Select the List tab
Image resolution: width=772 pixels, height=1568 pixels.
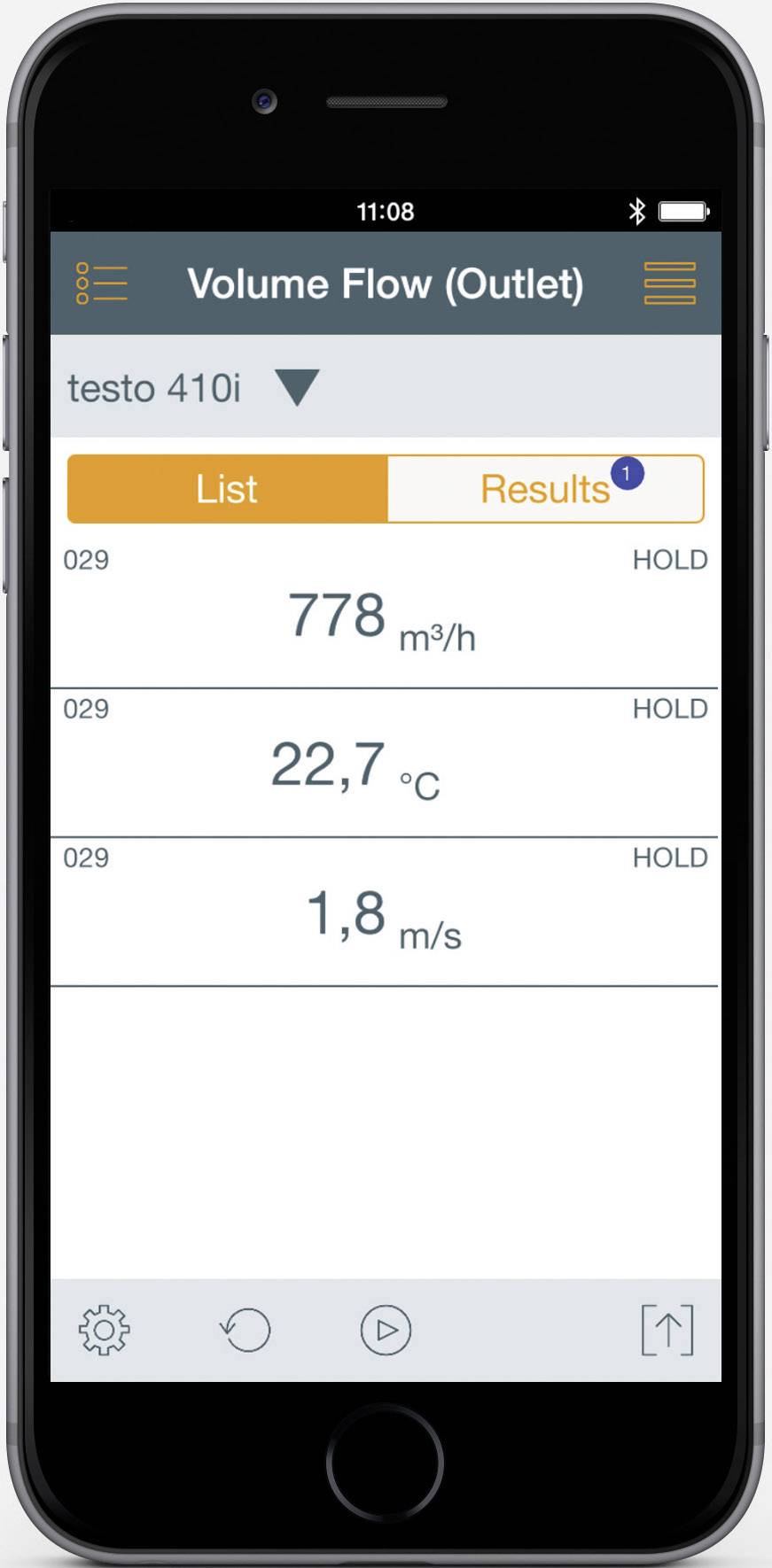(226, 488)
